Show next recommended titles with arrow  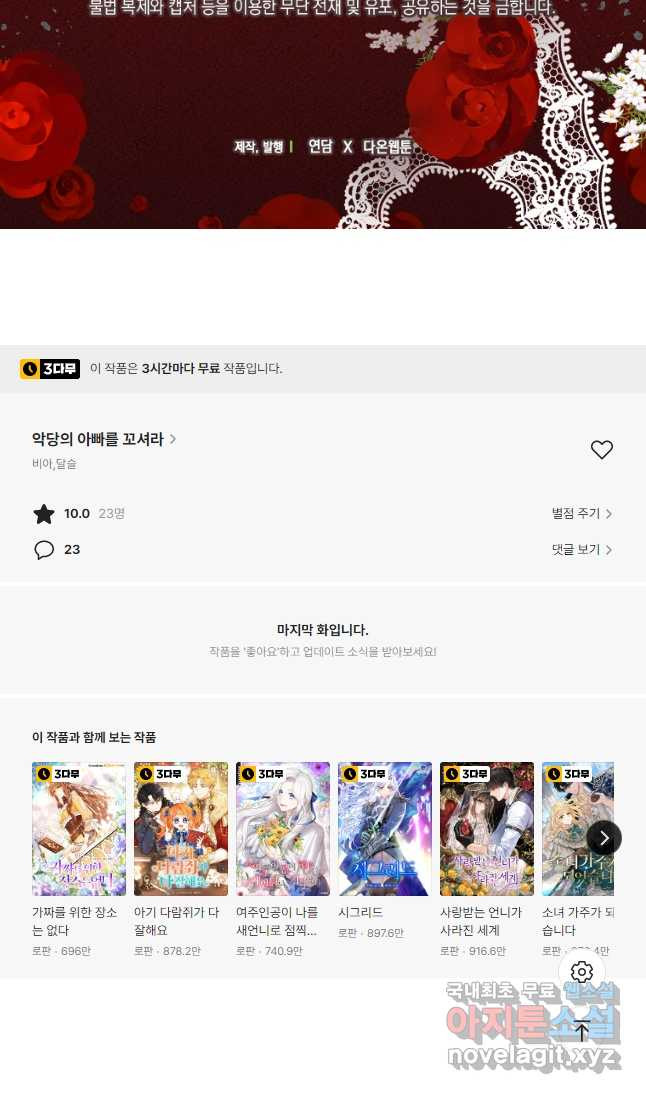point(604,838)
